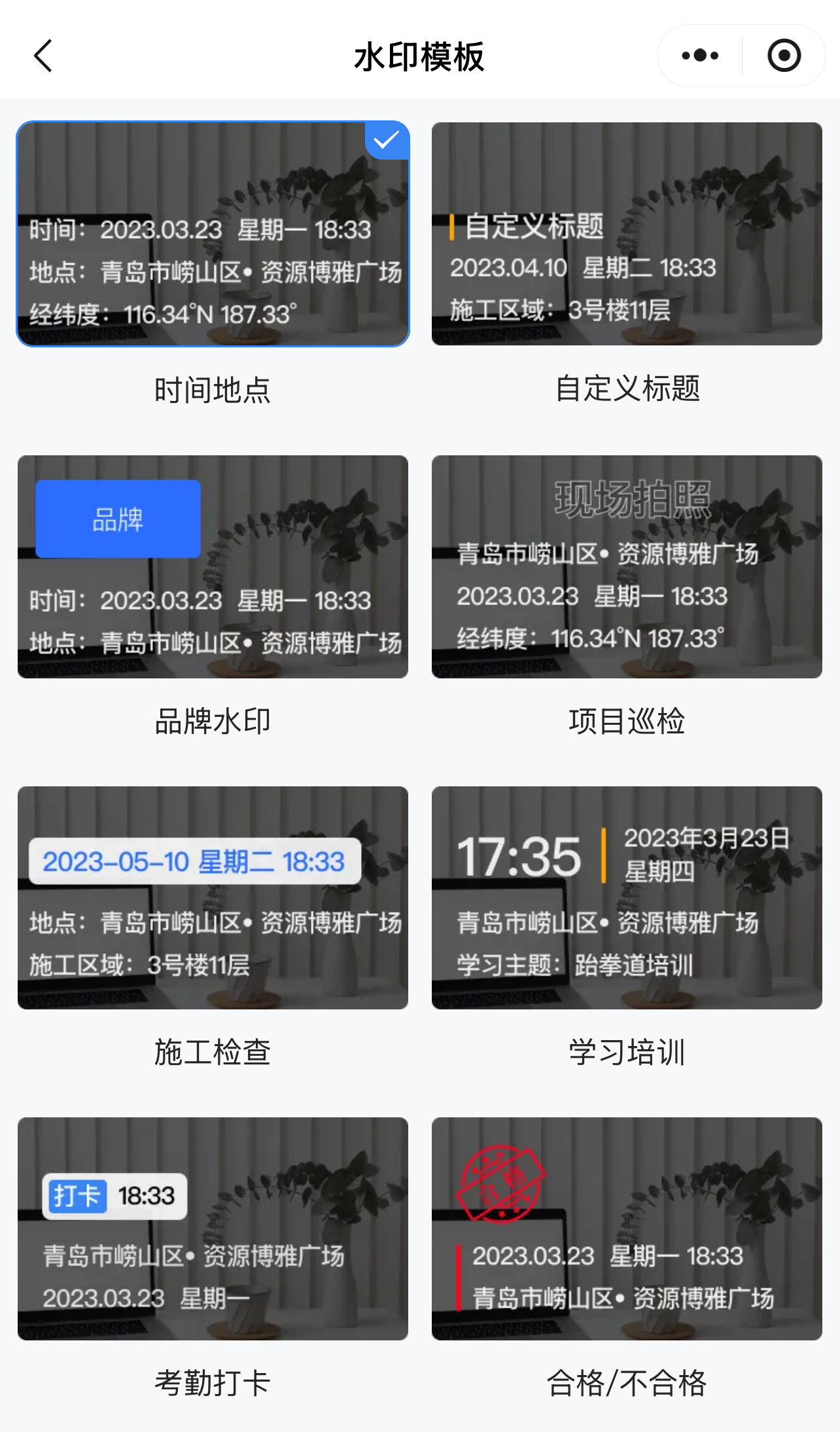Screen dimensions: 840x1432
Task: Open the 学习培训 template
Action: [x=627, y=898]
